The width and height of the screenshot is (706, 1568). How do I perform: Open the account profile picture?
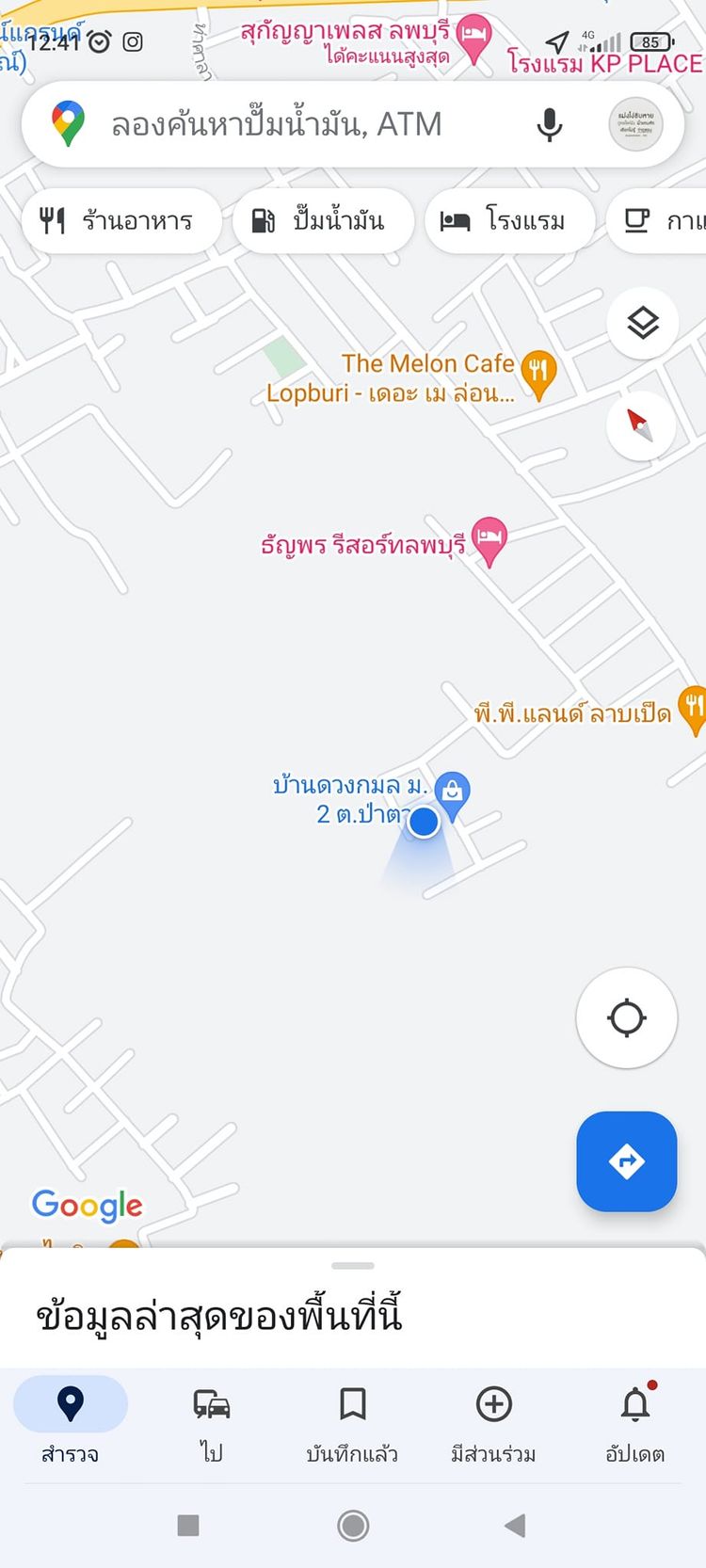[635, 124]
